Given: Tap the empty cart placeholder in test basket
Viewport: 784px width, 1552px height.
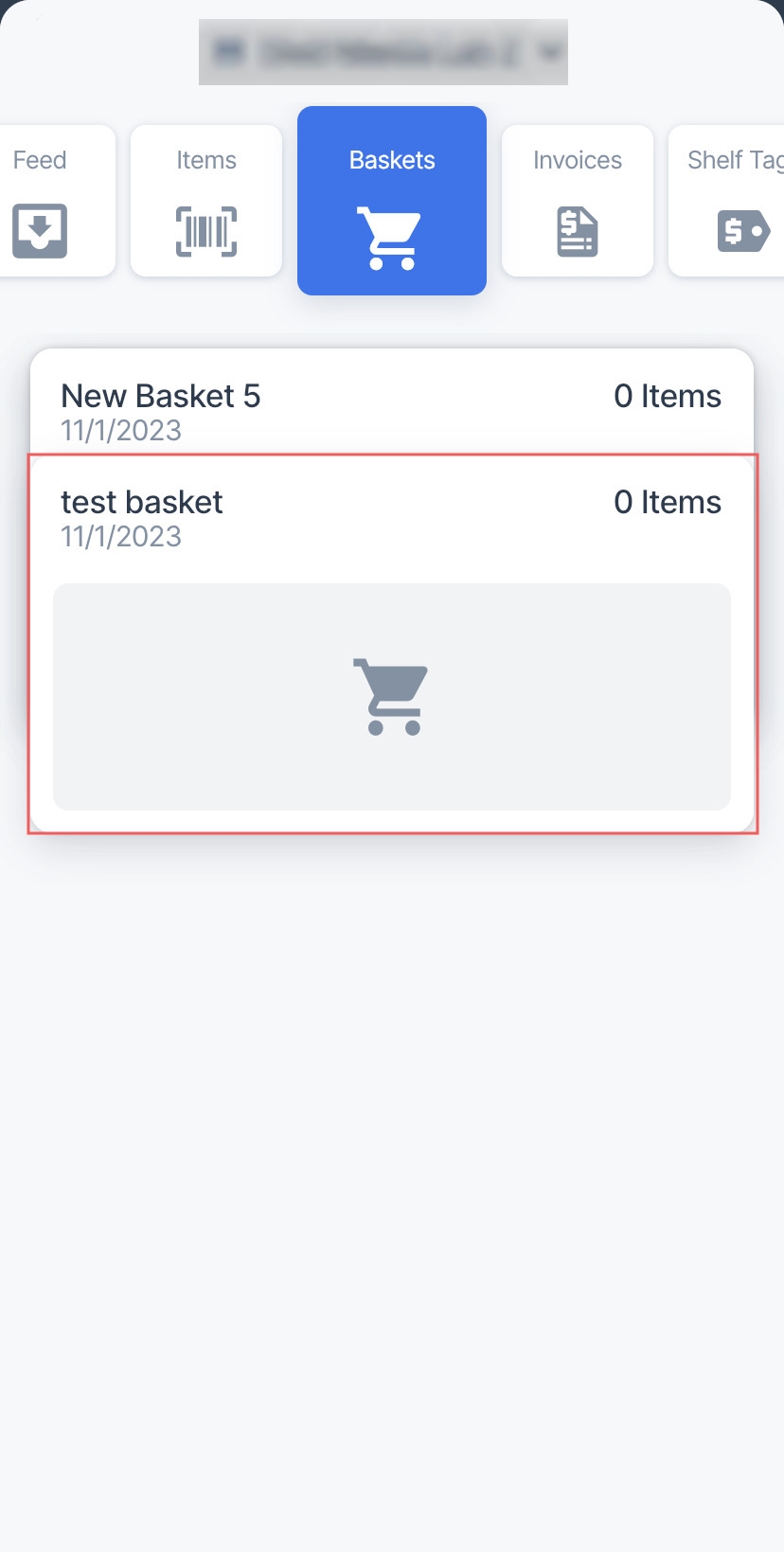Looking at the screenshot, I should click(392, 697).
